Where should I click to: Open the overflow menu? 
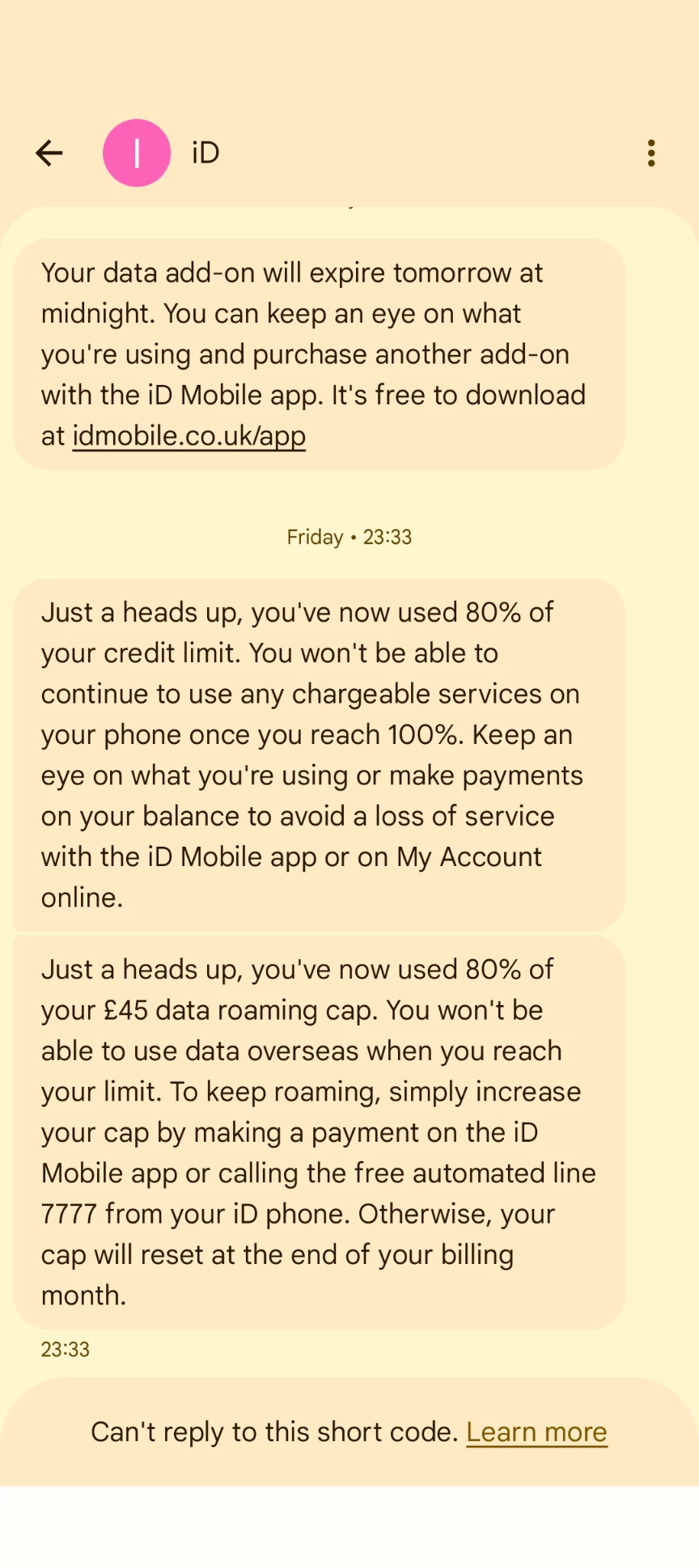coord(651,153)
